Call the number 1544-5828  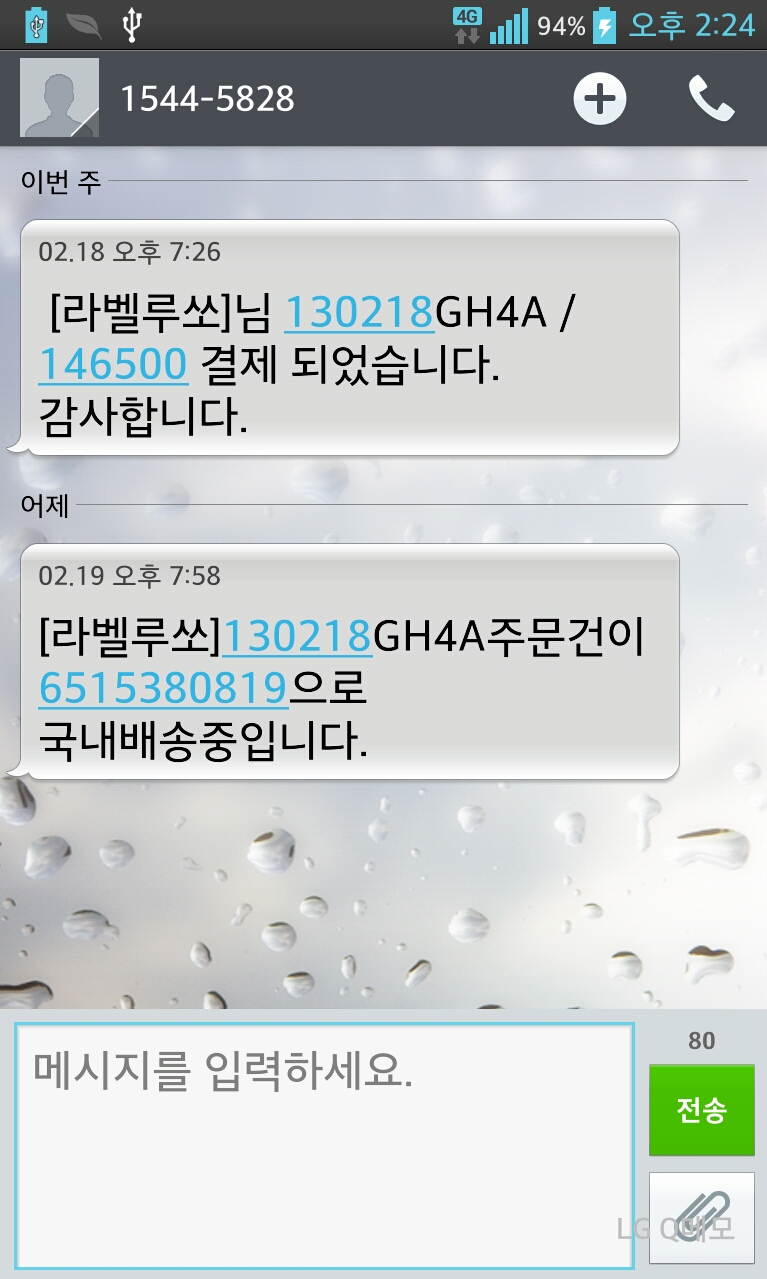pyautogui.click(x=711, y=99)
